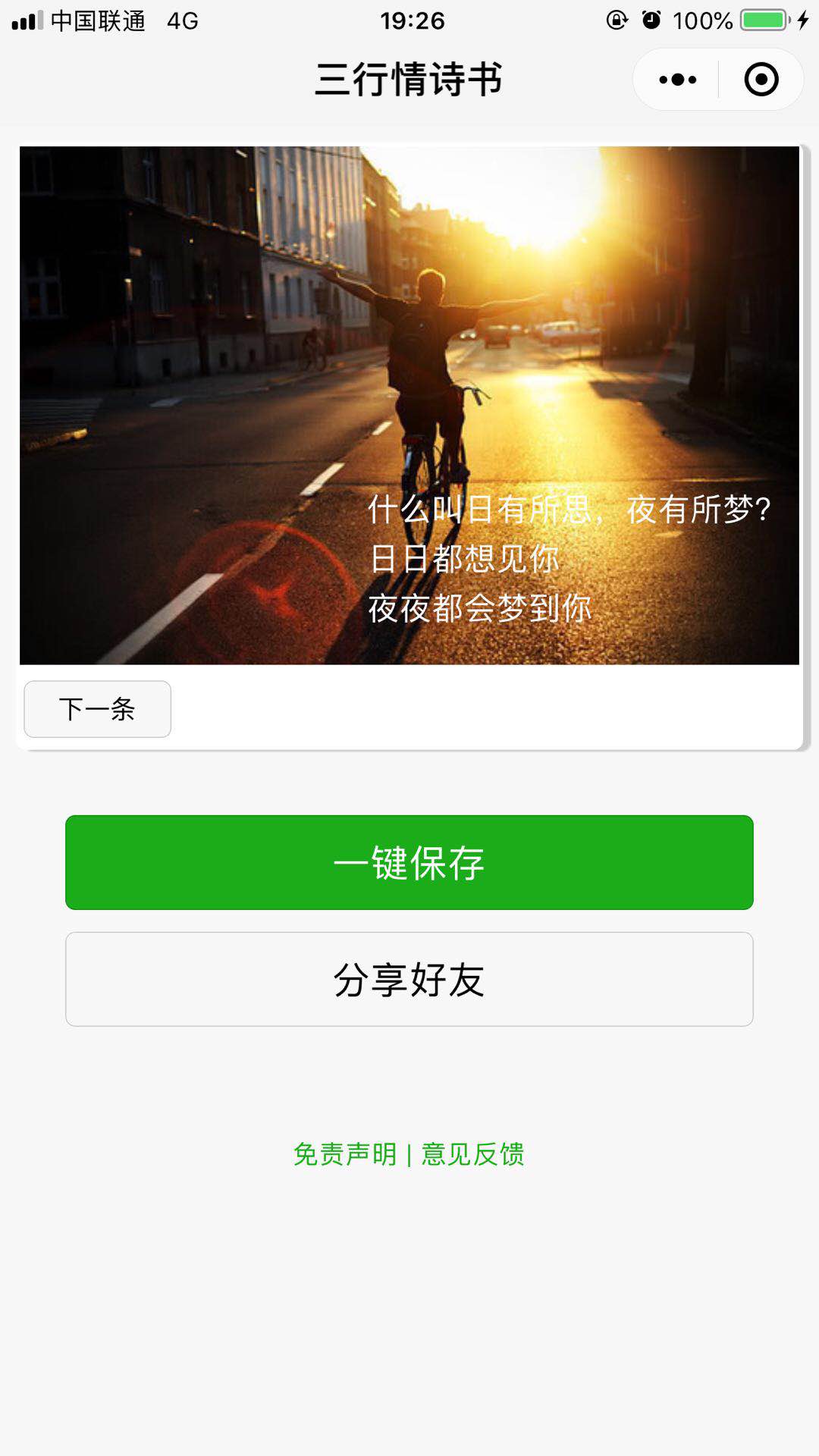Viewport: 819px width, 1456px height.
Task: Close the mini program via circle icon
Action: [761, 80]
